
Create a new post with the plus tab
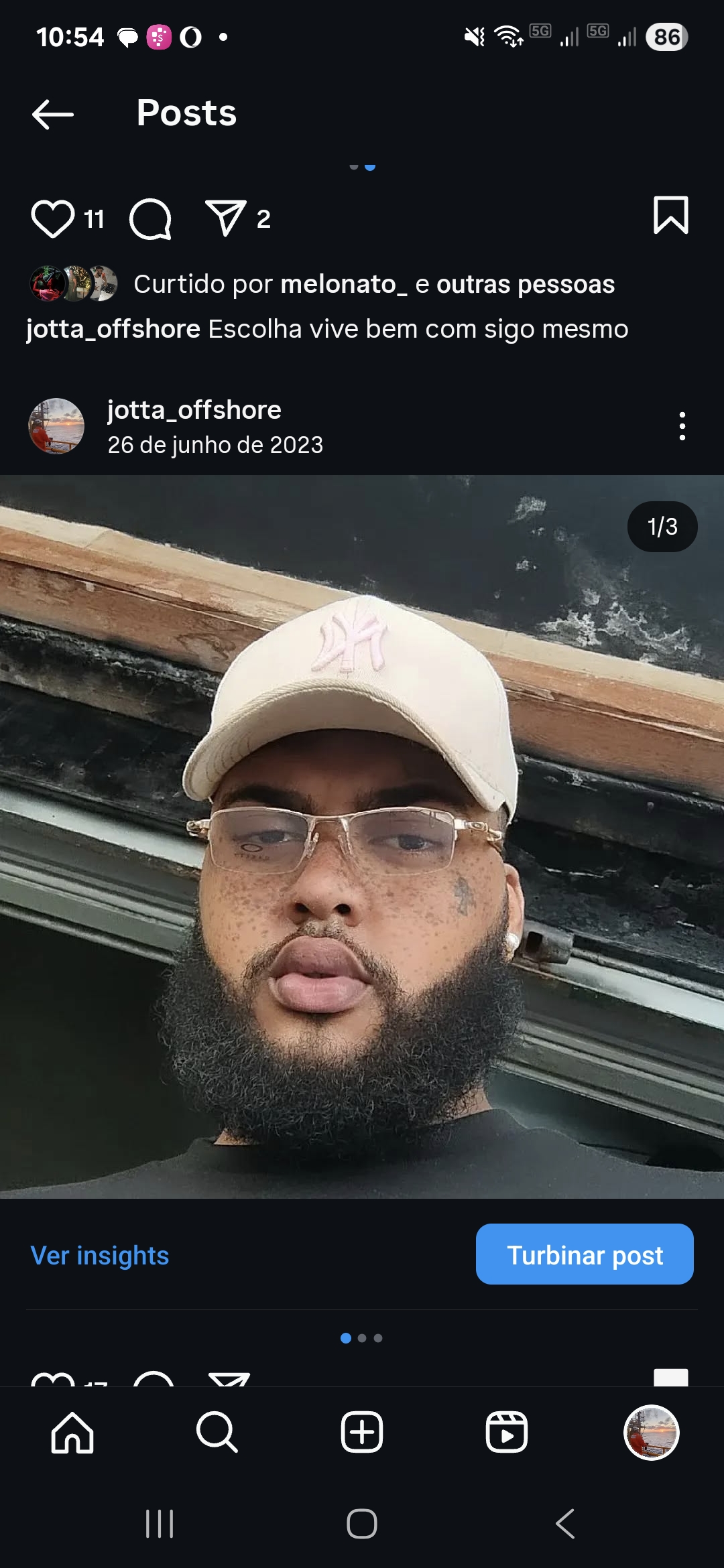click(x=362, y=1433)
